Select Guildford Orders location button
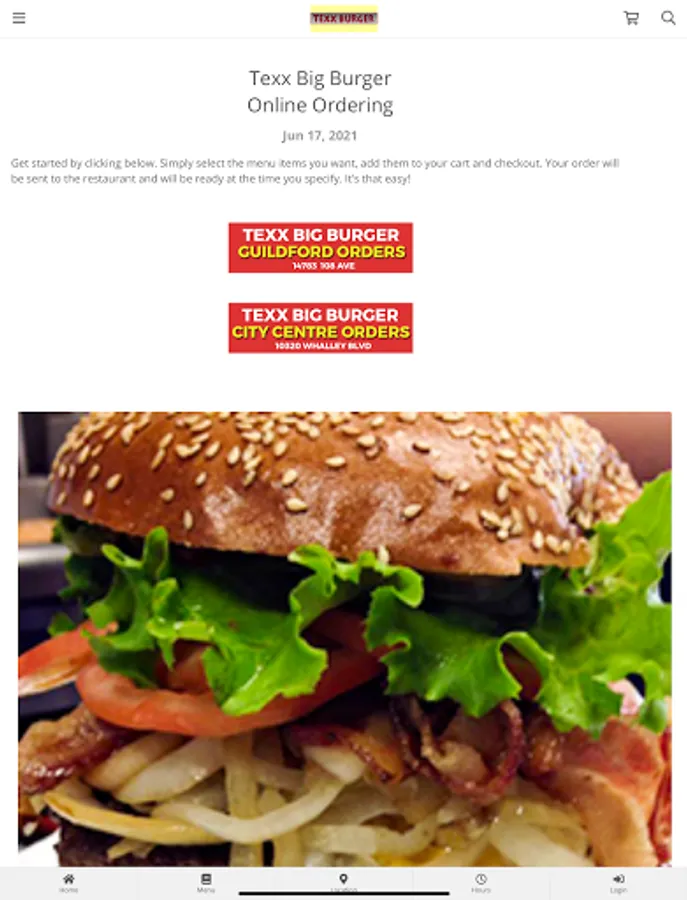This screenshot has width=687, height=900. (320, 247)
